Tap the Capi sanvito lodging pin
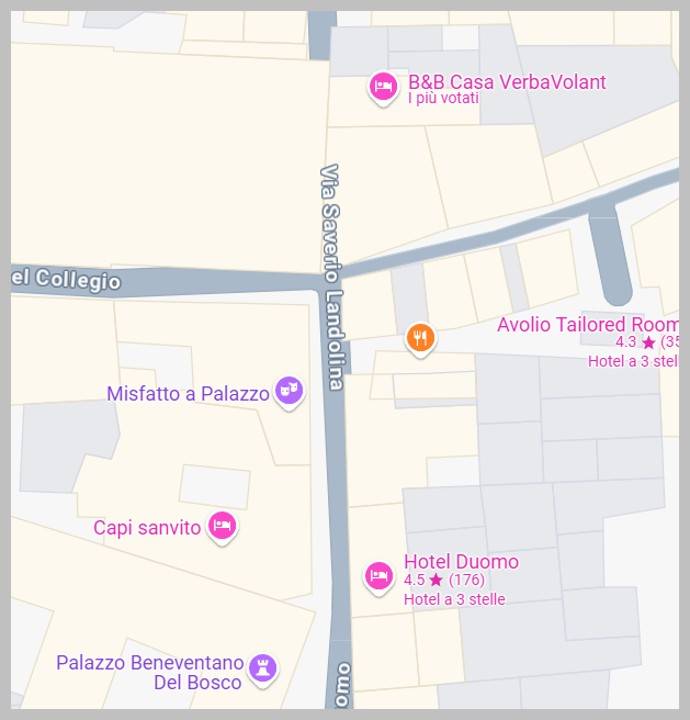Image resolution: width=690 pixels, height=720 pixels. point(222,525)
